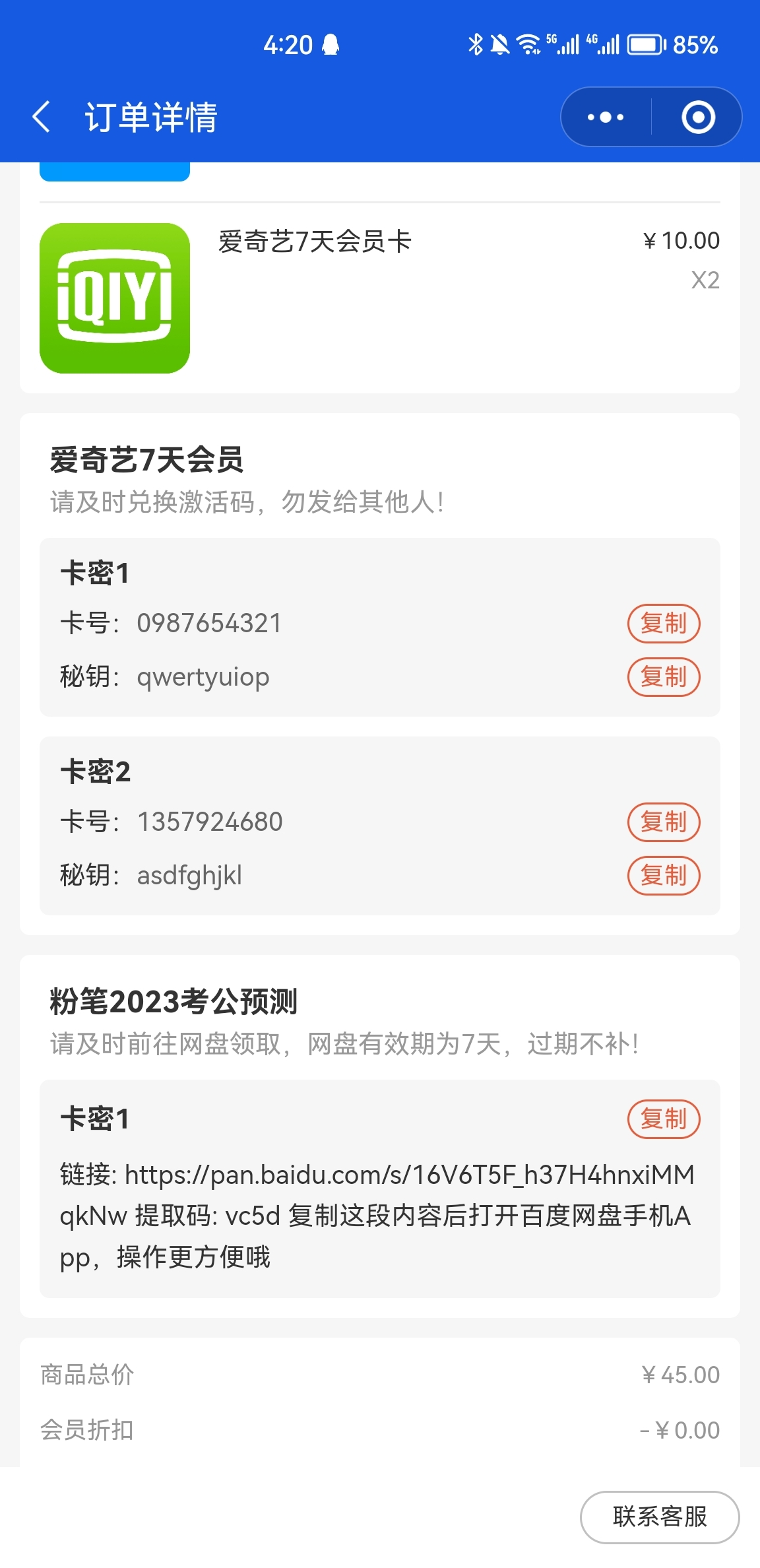Image resolution: width=760 pixels, height=1568 pixels.
Task: Contact support via 联系客服
Action: point(660,1517)
